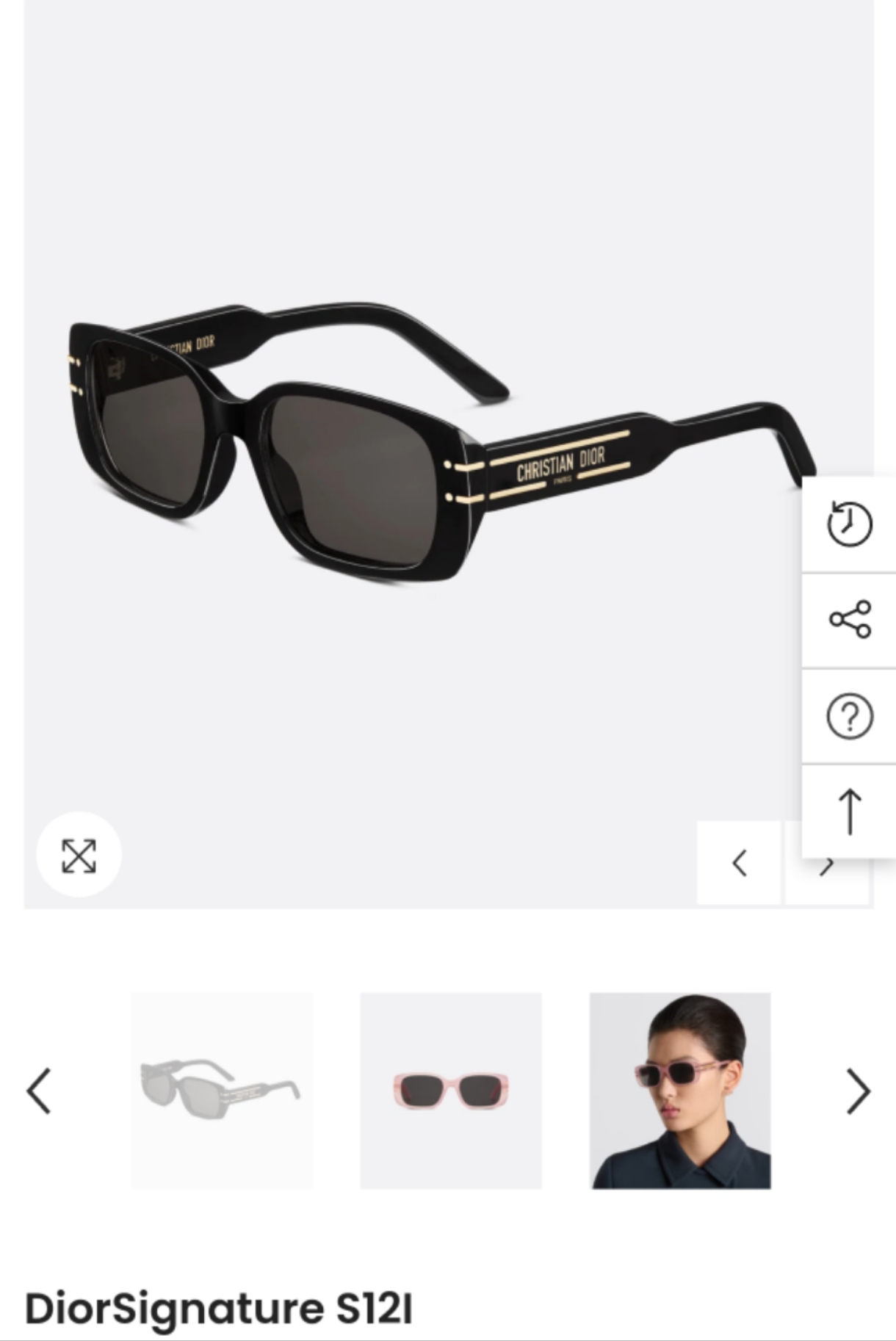Select the black sunglasses side-view thumbnail
896x1341 pixels.
coord(222,1091)
